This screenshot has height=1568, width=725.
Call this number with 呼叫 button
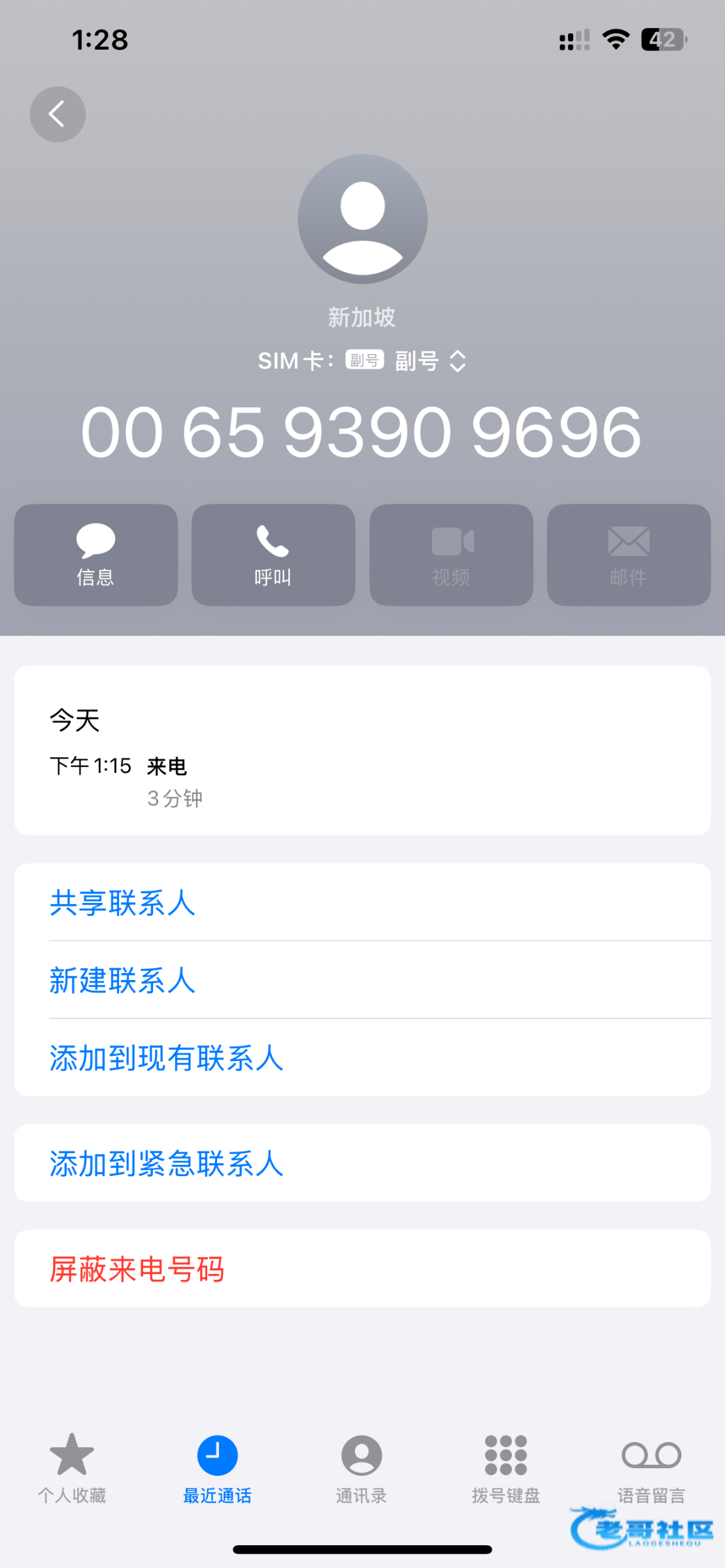click(273, 555)
